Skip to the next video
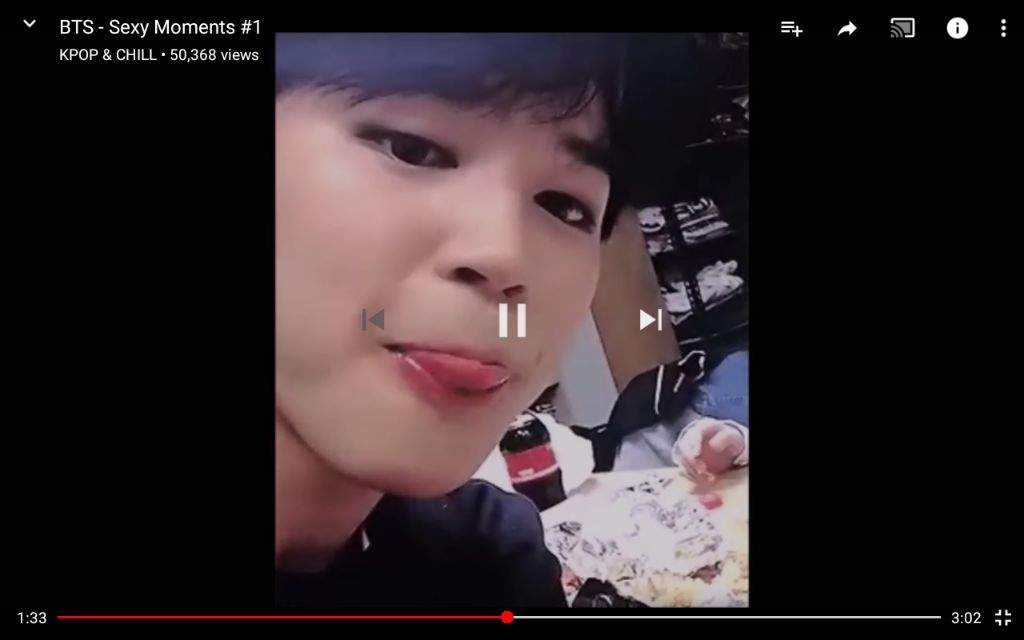This screenshot has width=1024, height=640. (x=651, y=320)
